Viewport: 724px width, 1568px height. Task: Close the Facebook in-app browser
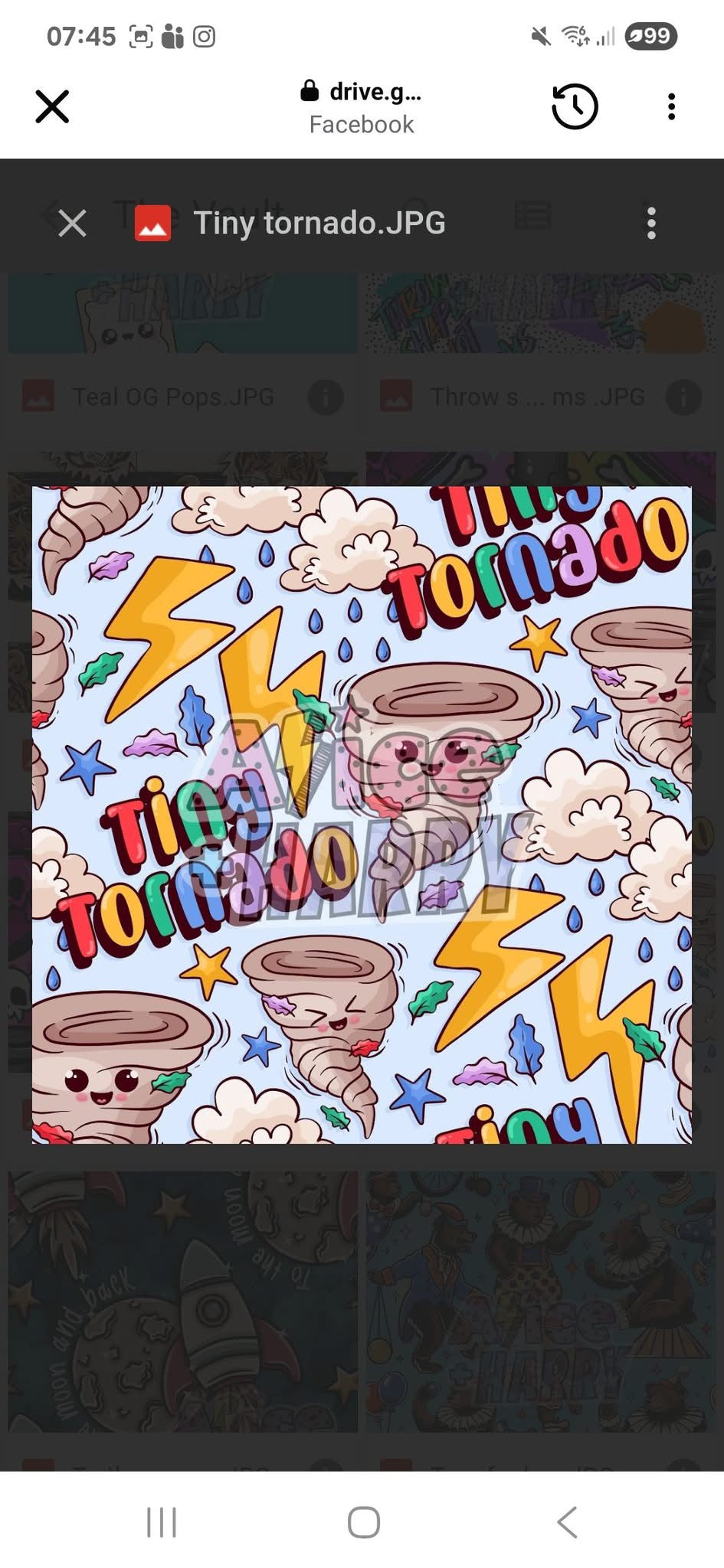point(51,106)
